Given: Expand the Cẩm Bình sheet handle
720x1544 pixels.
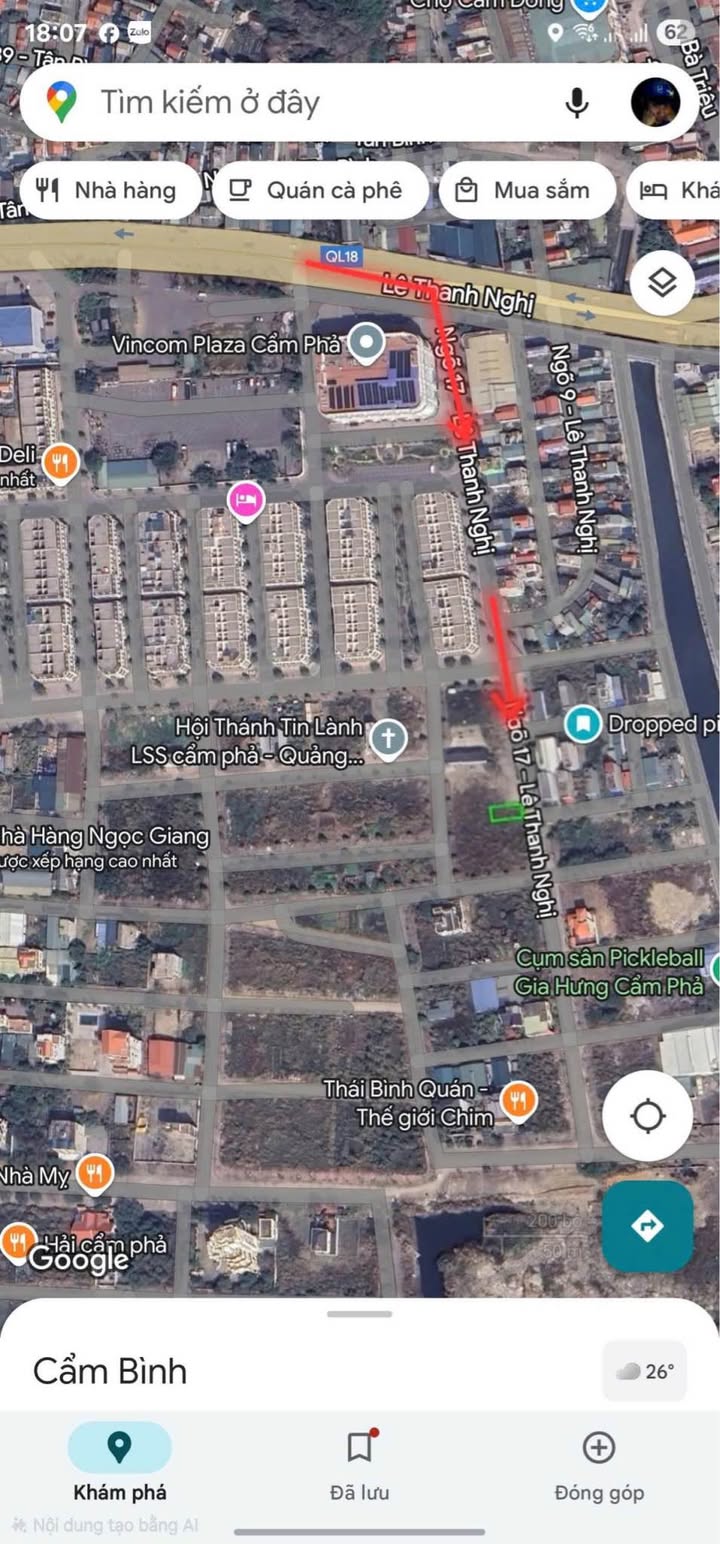Looking at the screenshot, I should pyautogui.click(x=359, y=1314).
